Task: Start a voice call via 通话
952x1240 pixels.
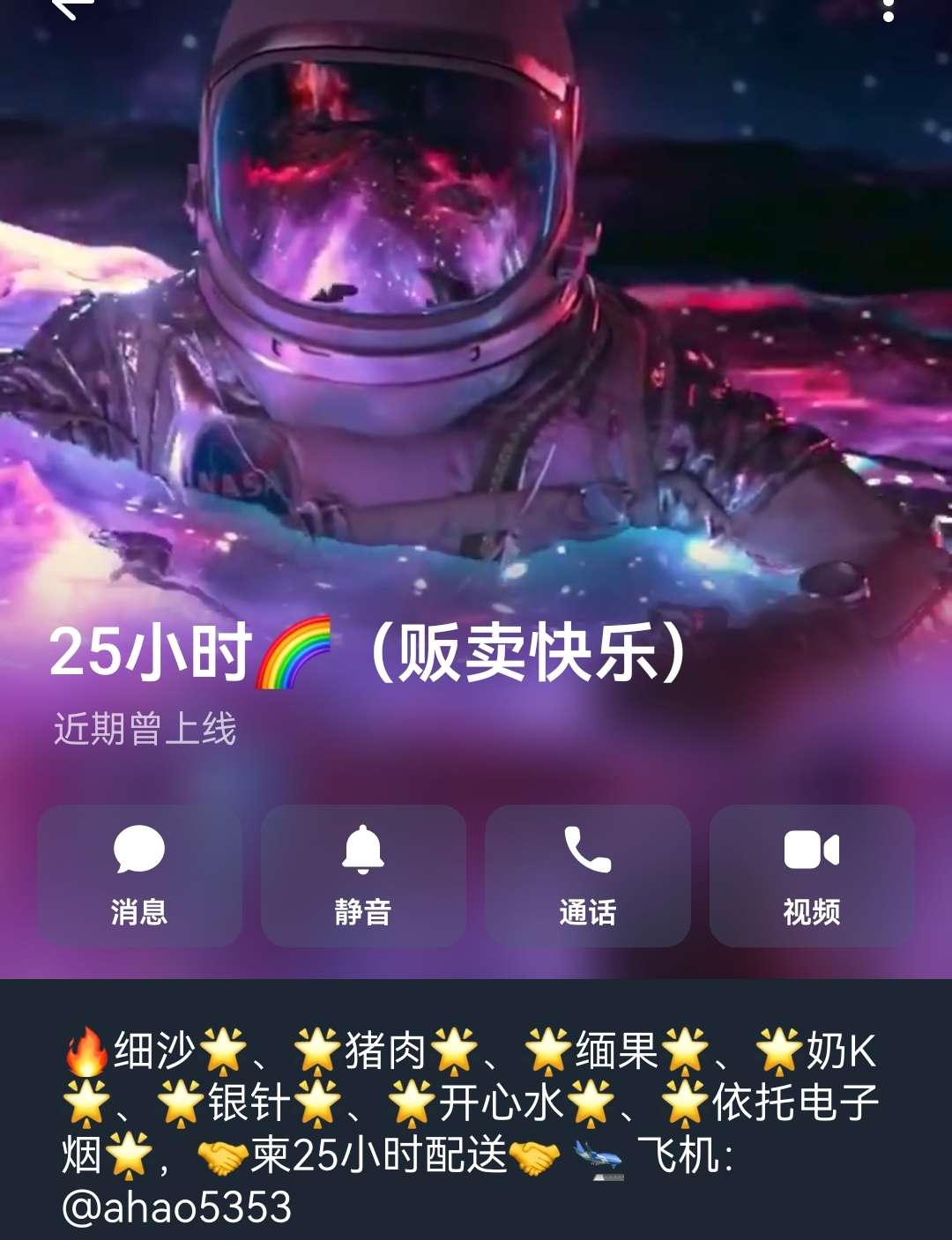Action: point(587,875)
